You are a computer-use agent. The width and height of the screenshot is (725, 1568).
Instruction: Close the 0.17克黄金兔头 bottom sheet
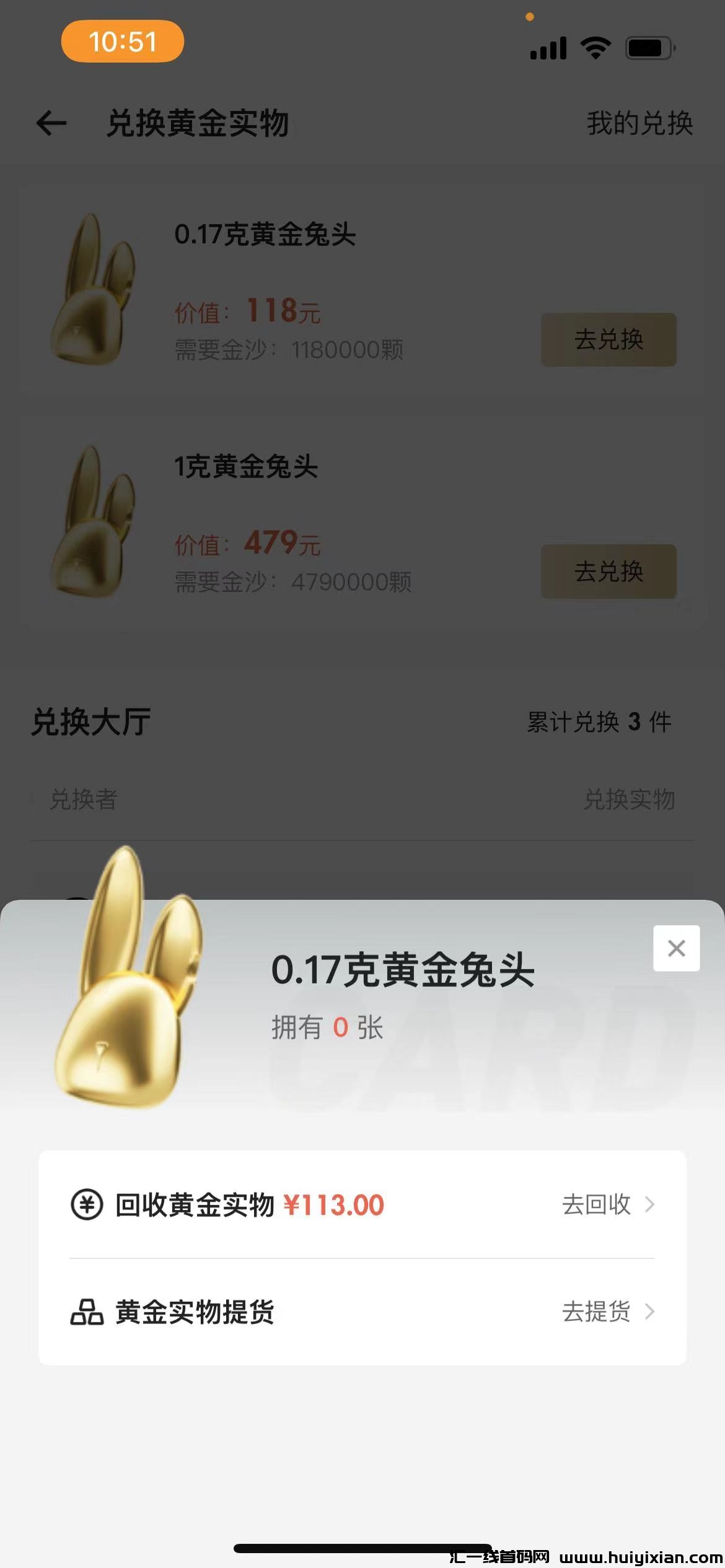pos(676,948)
